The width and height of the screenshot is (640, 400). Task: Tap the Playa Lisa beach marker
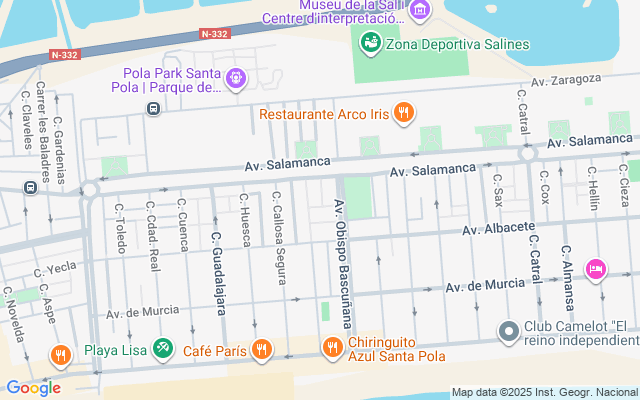point(163,349)
